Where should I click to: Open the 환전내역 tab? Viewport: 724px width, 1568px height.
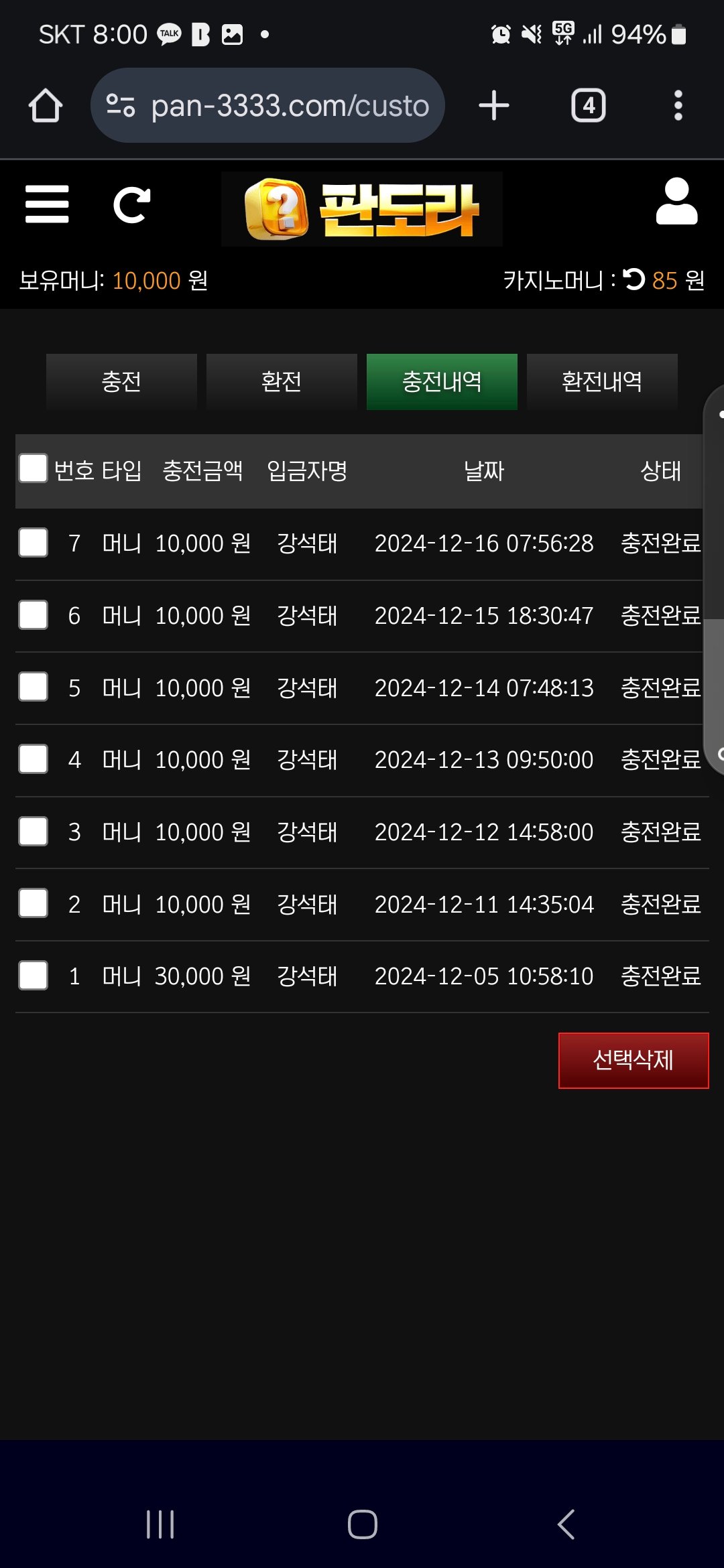(x=602, y=381)
